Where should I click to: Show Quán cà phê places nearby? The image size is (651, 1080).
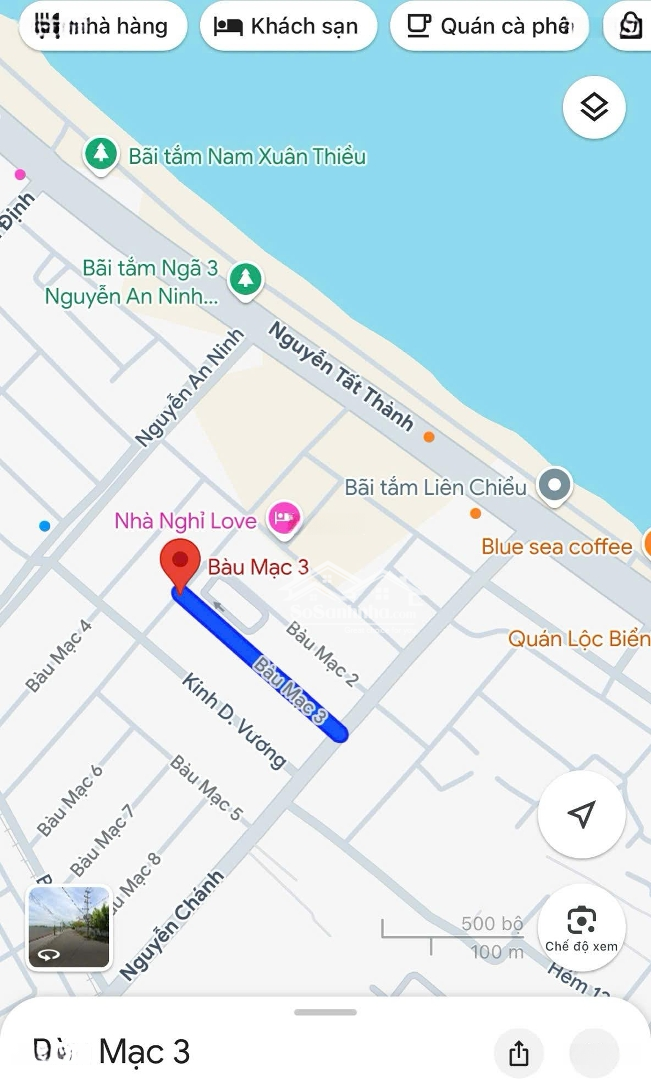(x=488, y=27)
